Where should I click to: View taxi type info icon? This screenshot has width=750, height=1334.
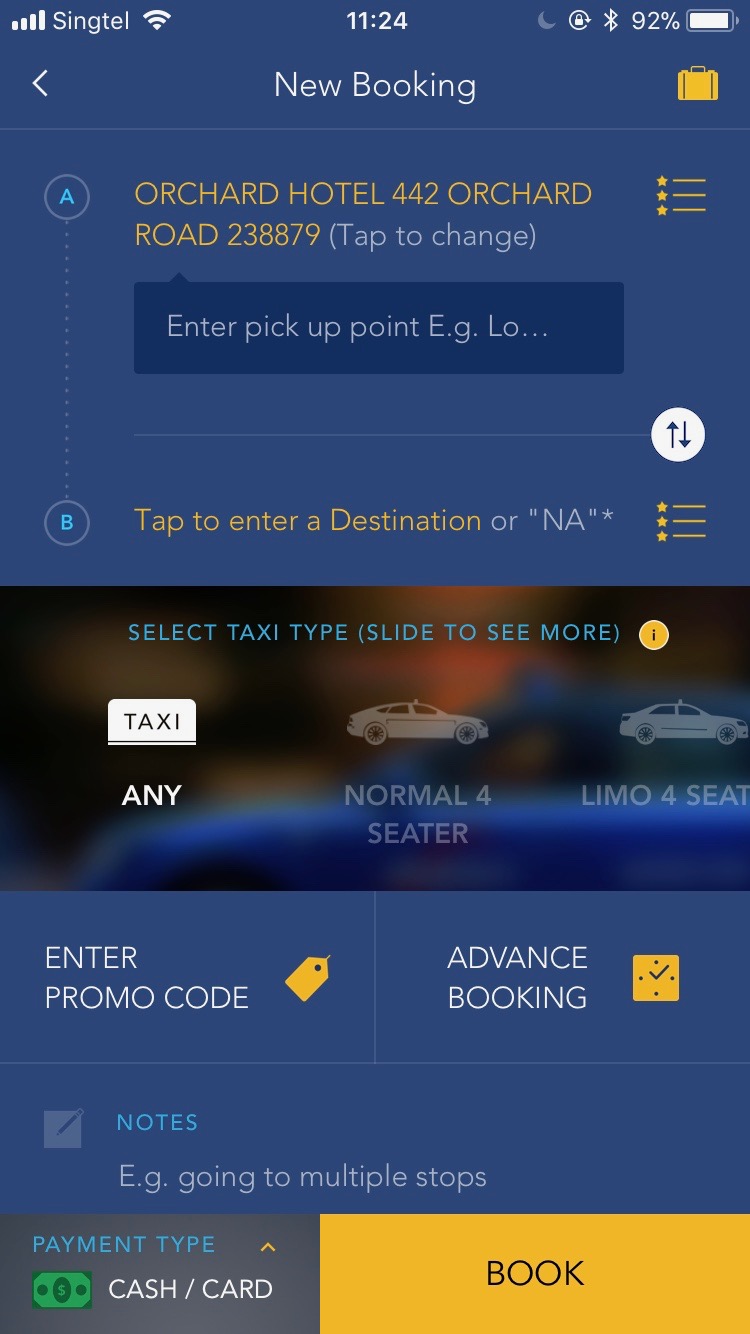(x=653, y=634)
